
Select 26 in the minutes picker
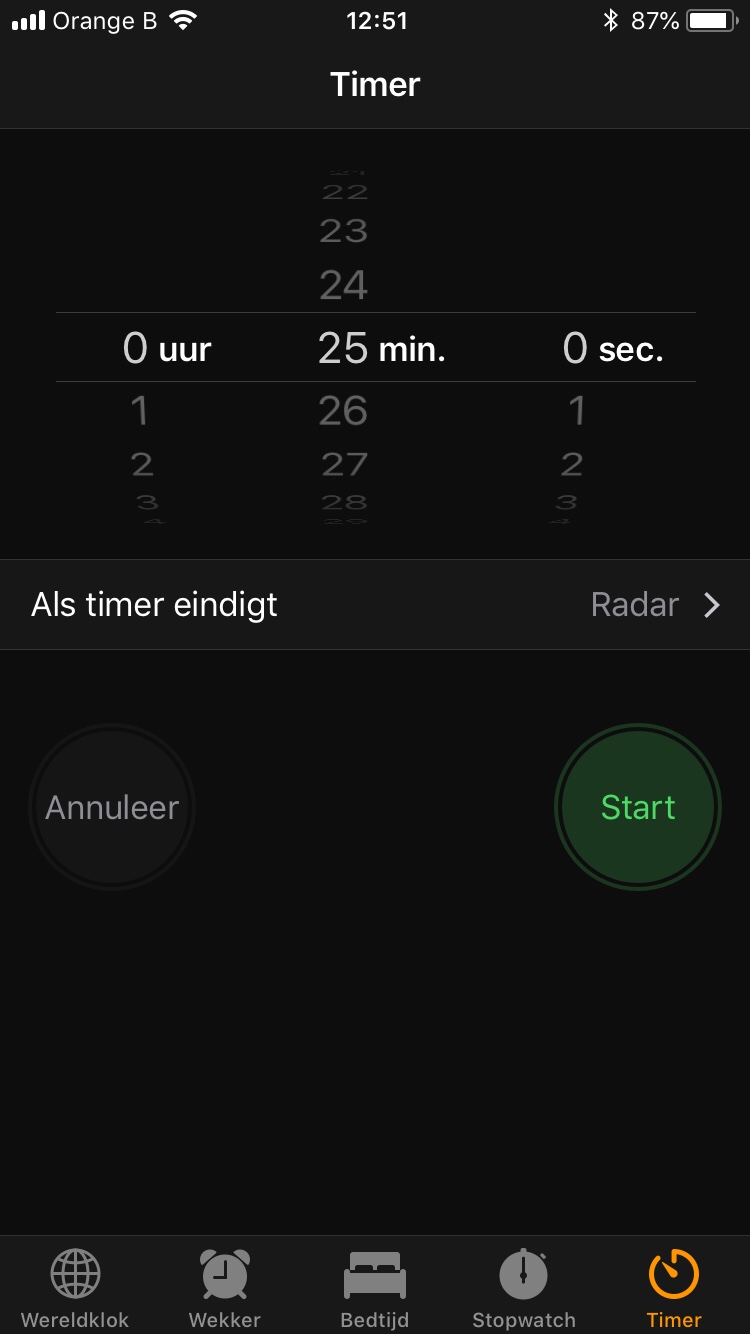click(x=344, y=411)
